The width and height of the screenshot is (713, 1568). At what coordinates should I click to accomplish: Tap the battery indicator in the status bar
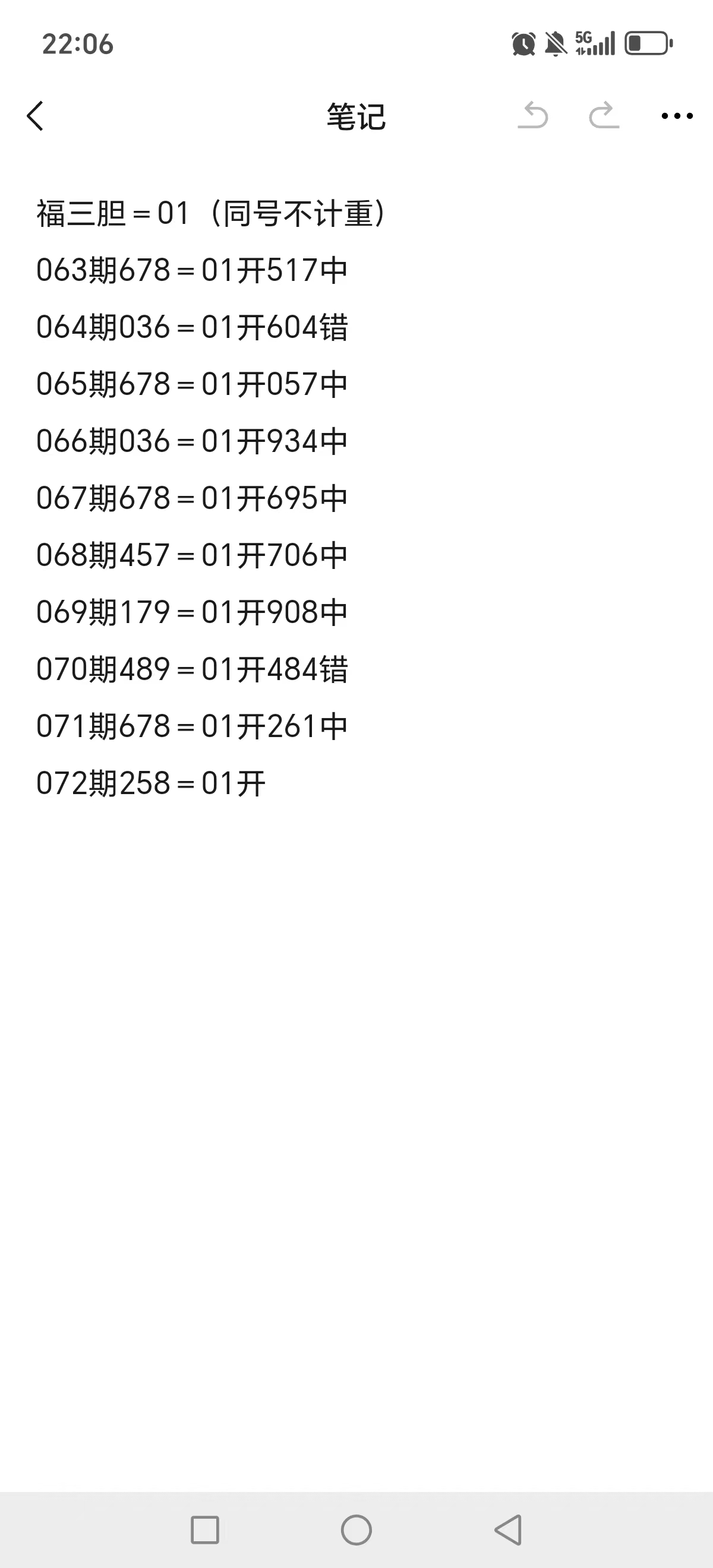click(x=648, y=43)
